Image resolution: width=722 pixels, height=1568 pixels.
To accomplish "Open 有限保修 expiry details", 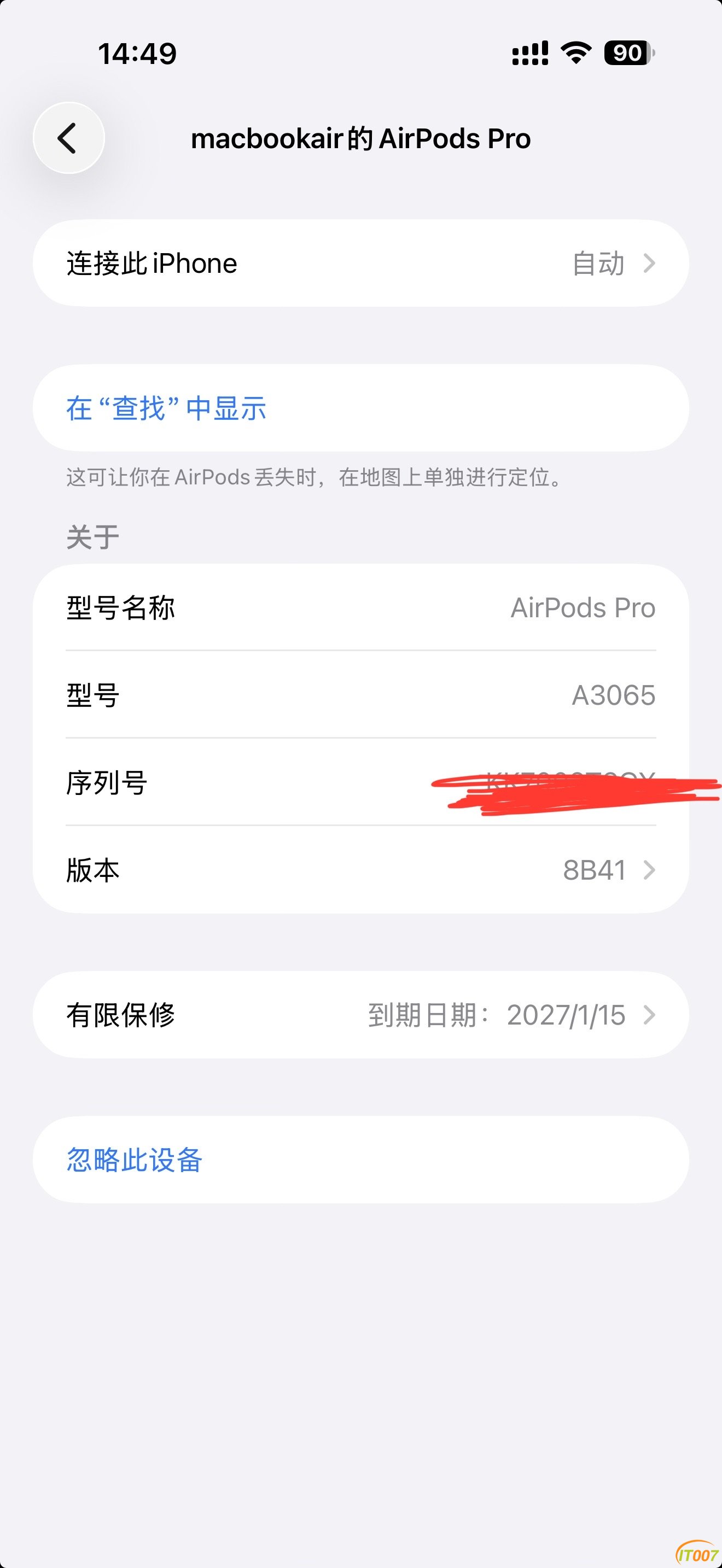I will 361,1015.
